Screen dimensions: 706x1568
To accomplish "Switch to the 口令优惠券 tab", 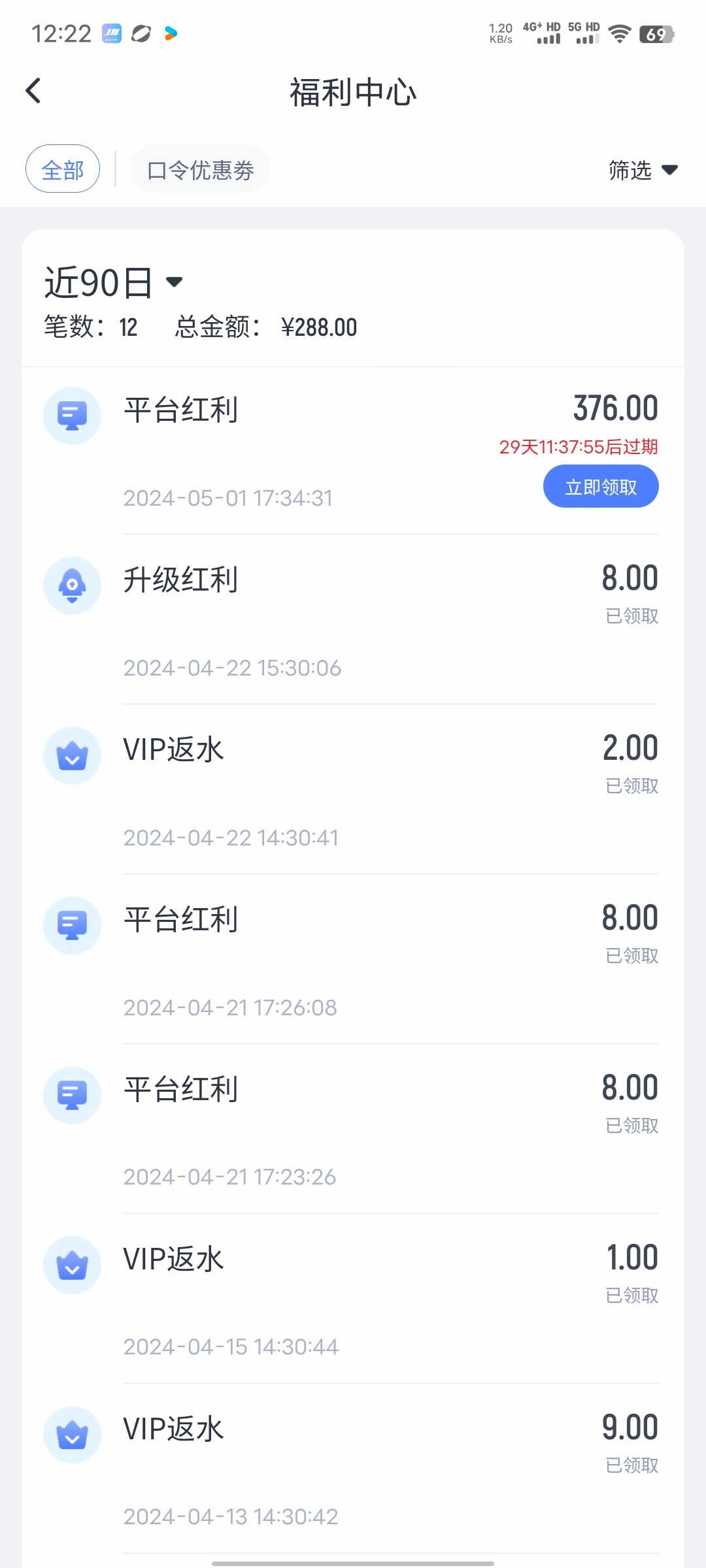I will pyautogui.click(x=200, y=169).
